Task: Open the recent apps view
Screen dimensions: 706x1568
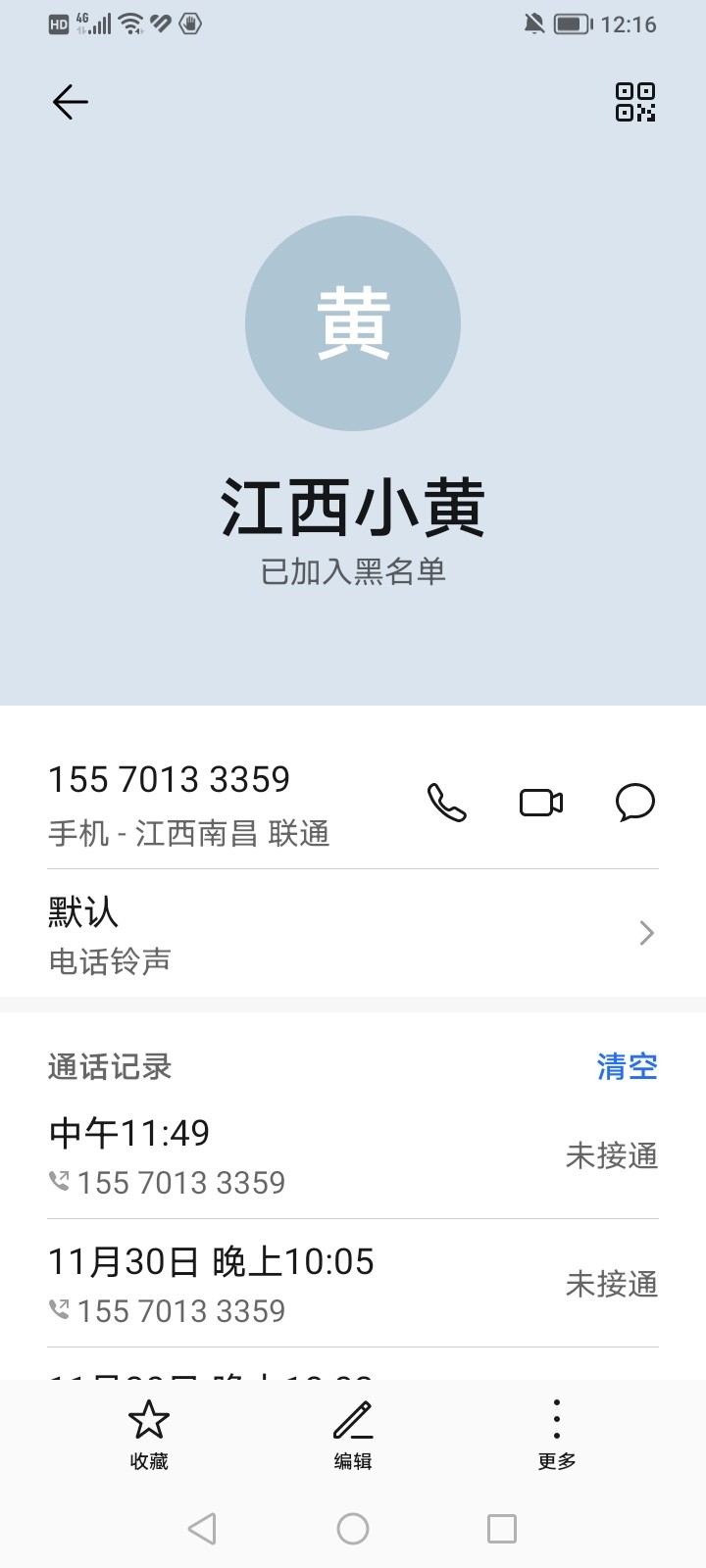Action: click(x=502, y=1529)
